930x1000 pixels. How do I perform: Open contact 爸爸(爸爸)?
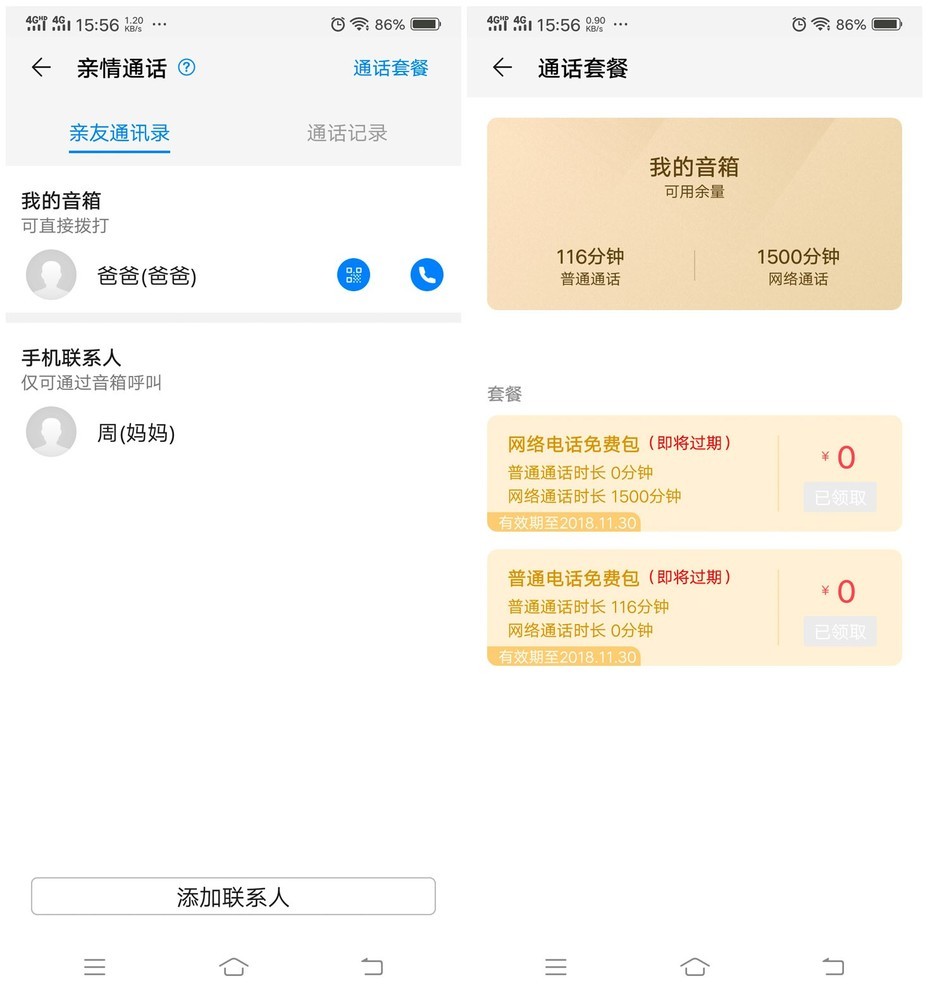tap(147, 276)
